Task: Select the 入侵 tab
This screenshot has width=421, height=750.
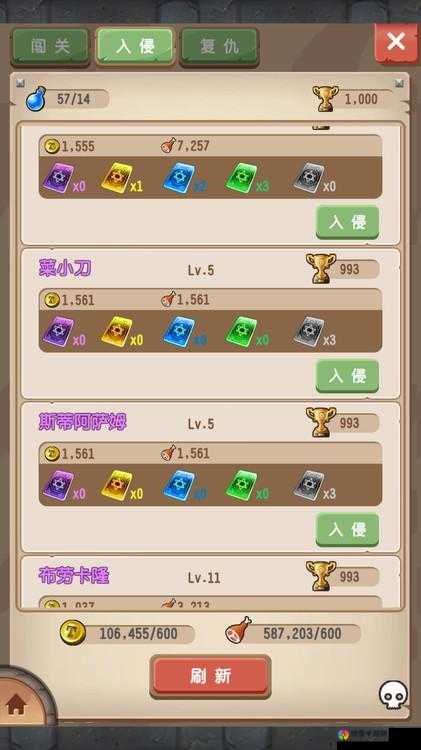Action: 135,46
